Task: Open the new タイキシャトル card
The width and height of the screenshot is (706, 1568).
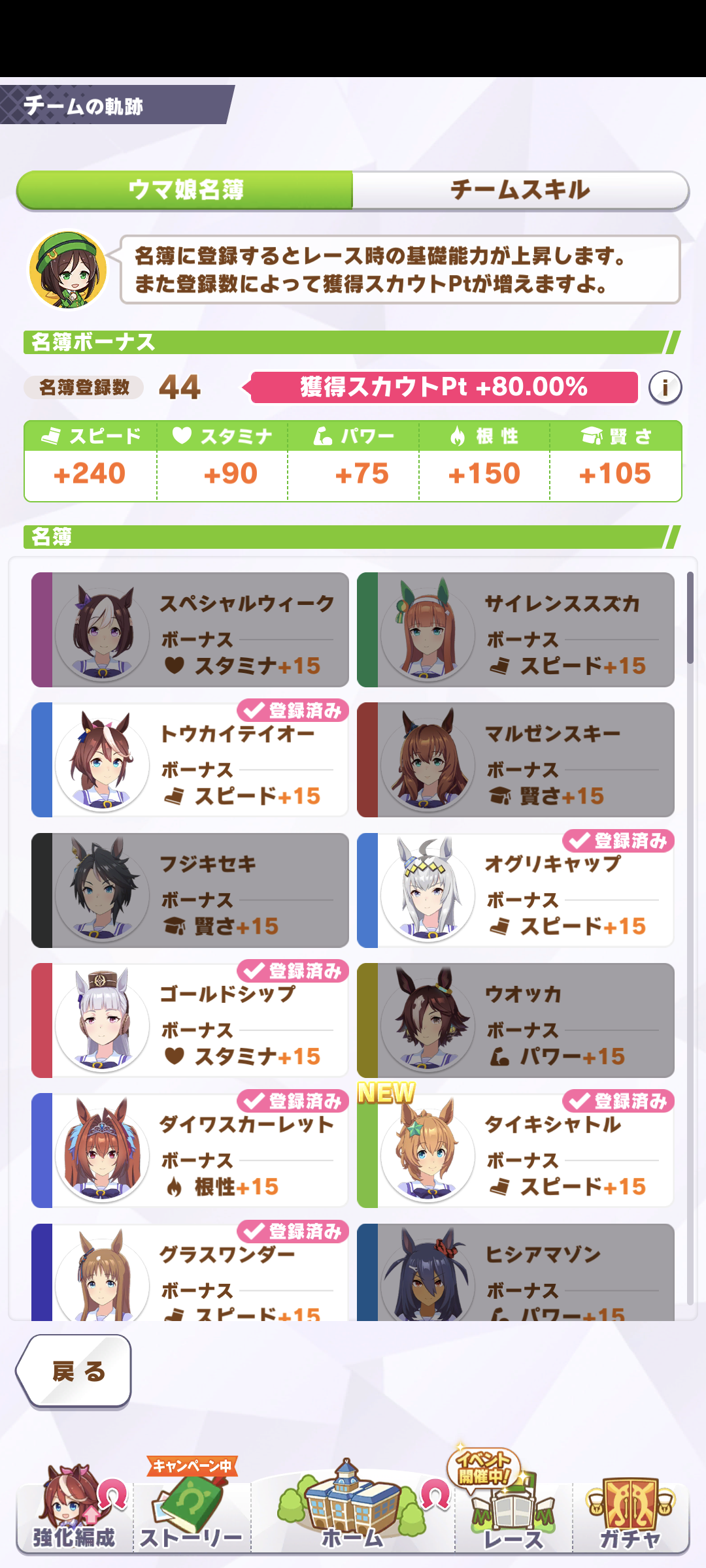Action: (x=515, y=1150)
